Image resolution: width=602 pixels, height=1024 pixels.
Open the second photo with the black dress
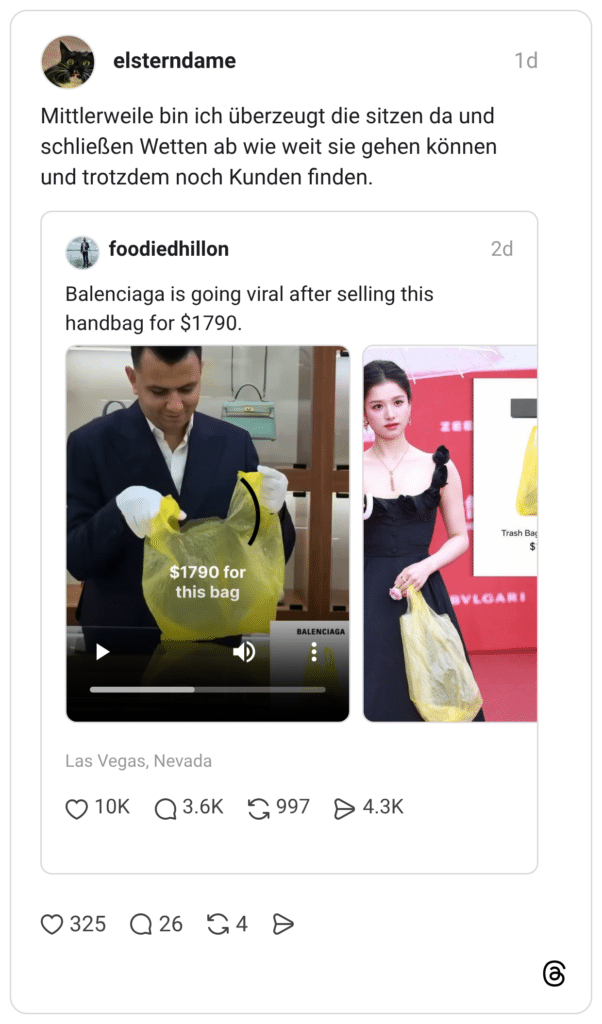coord(450,533)
